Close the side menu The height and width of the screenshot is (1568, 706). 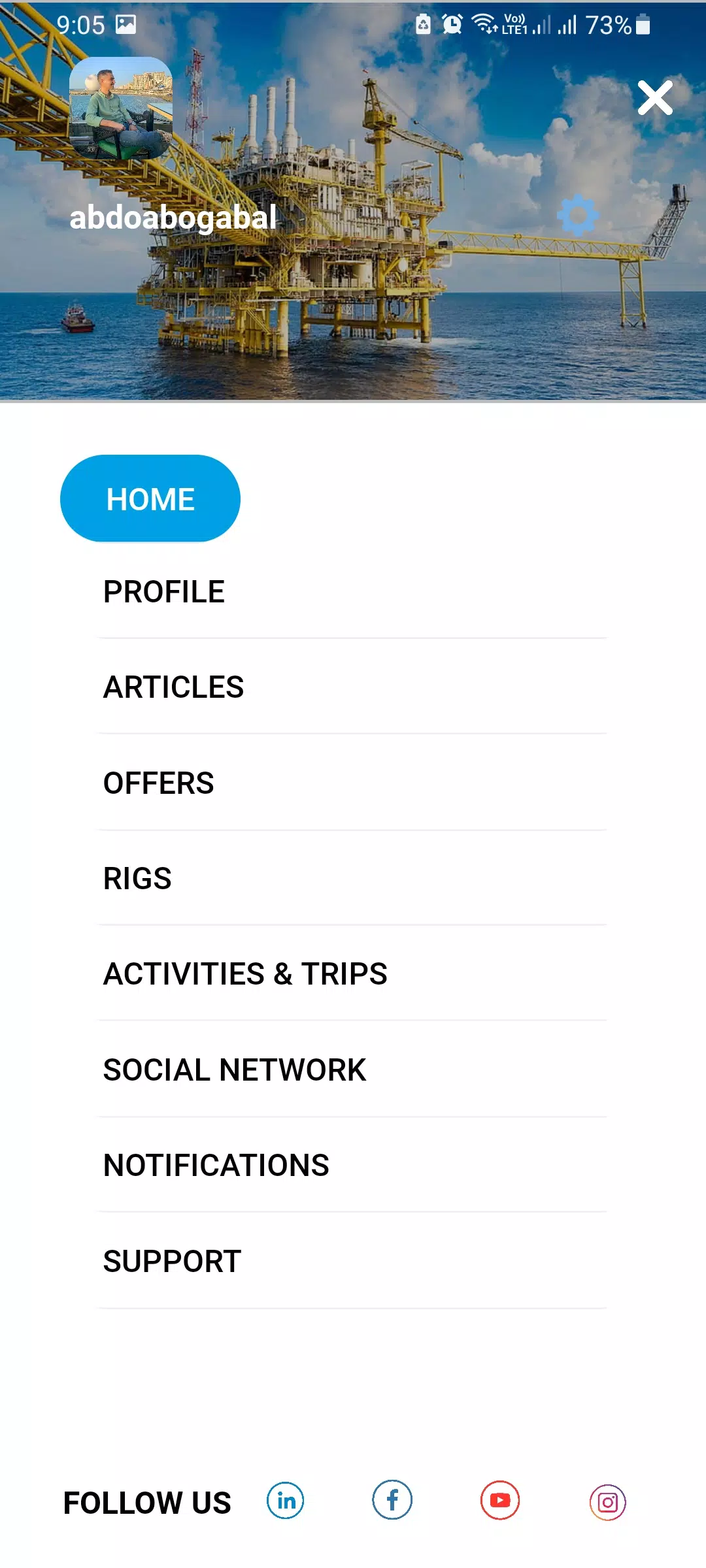655,98
